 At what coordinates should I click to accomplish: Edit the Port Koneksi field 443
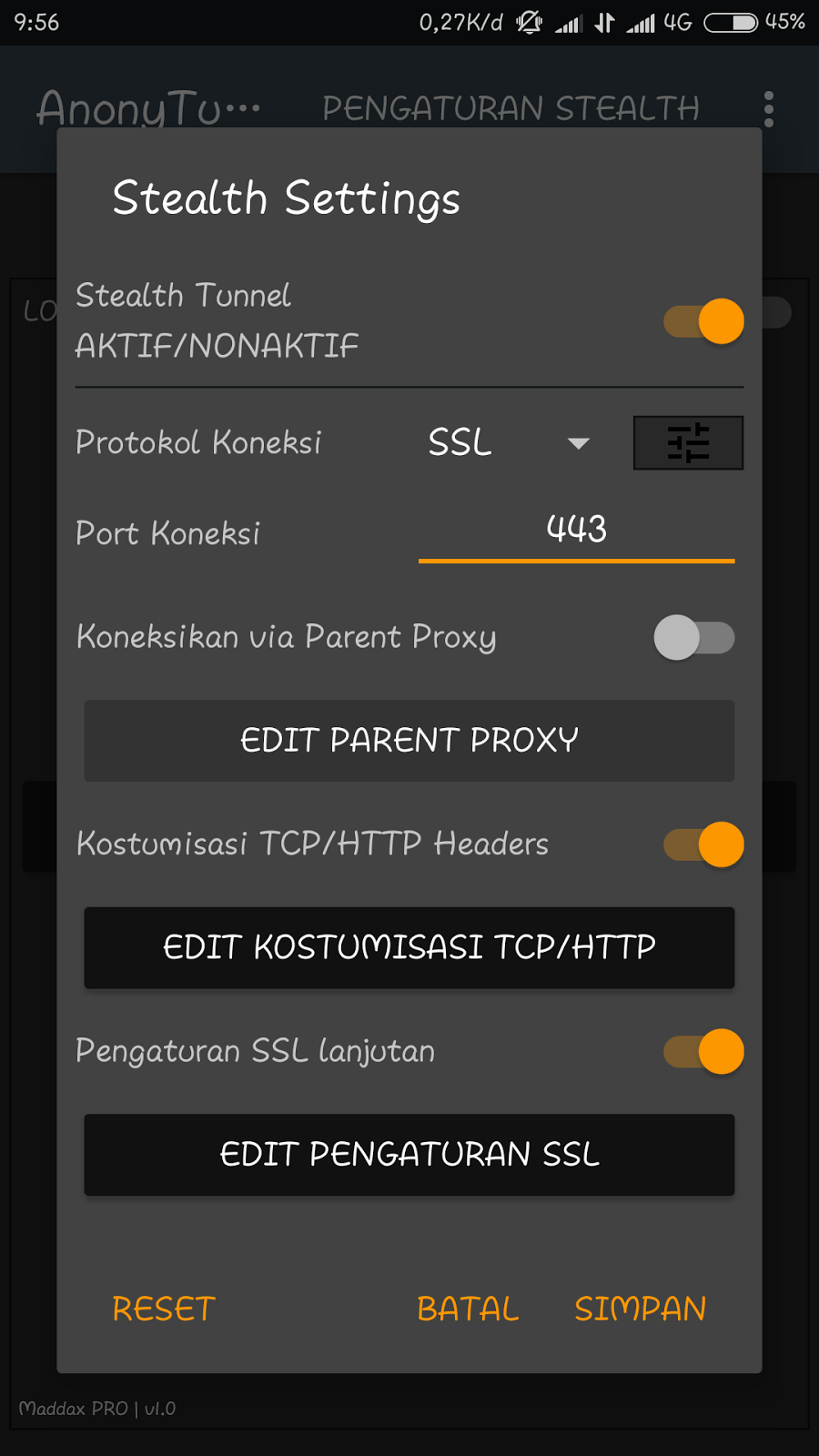point(576,531)
